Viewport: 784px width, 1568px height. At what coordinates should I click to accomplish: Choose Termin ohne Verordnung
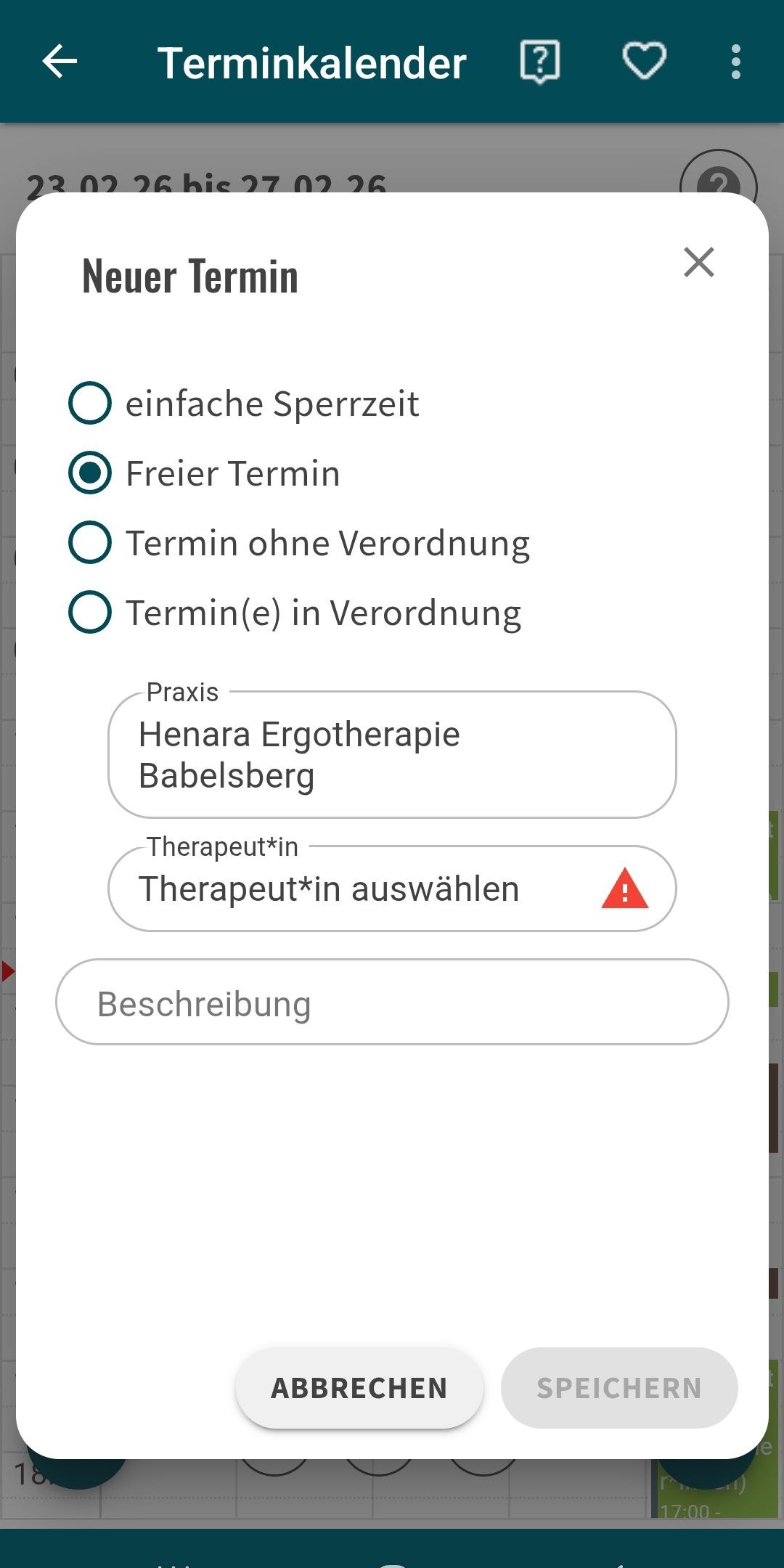(x=90, y=543)
